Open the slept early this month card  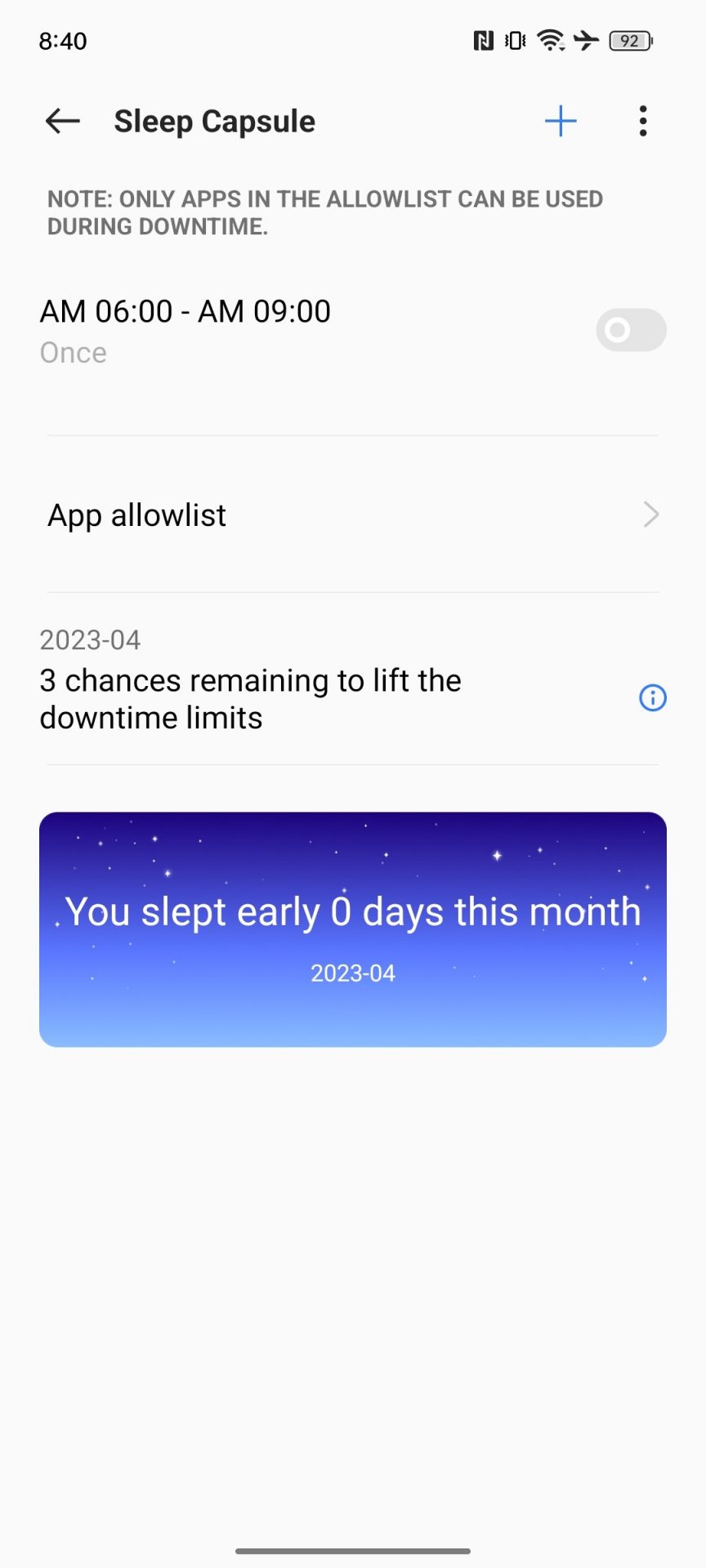tap(353, 929)
